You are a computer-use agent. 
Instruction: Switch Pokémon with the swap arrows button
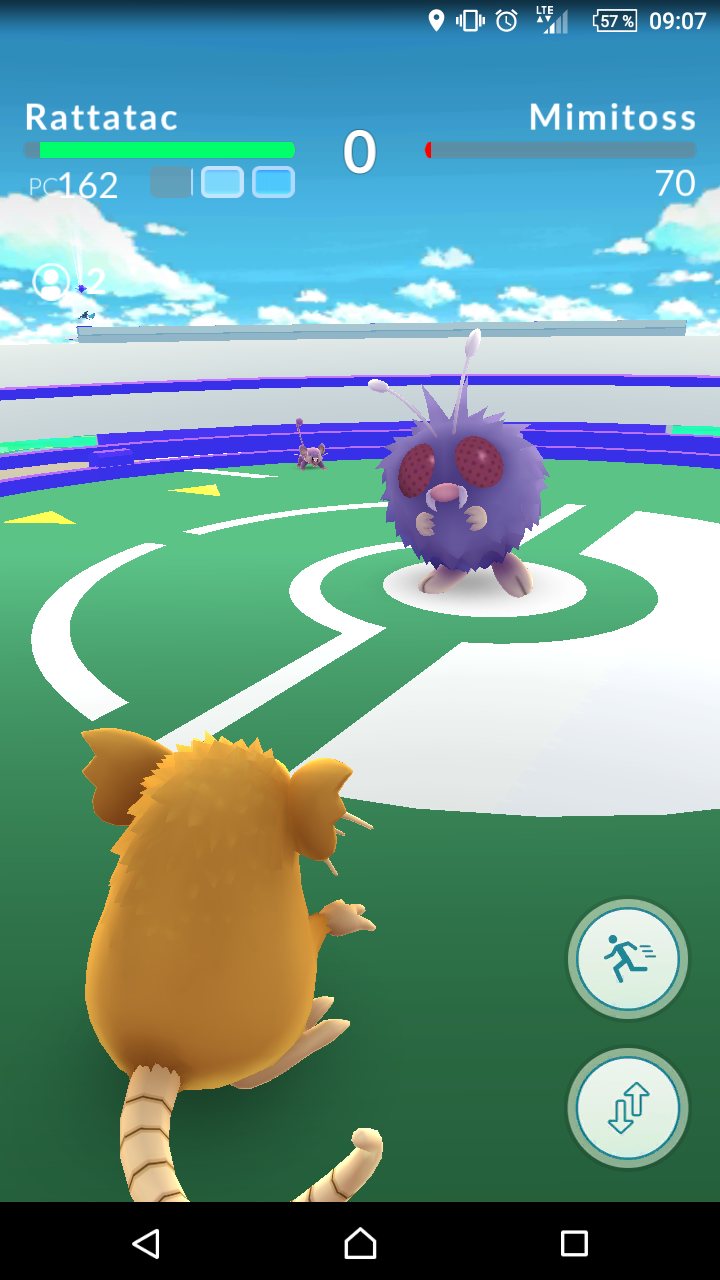(x=628, y=1108)
